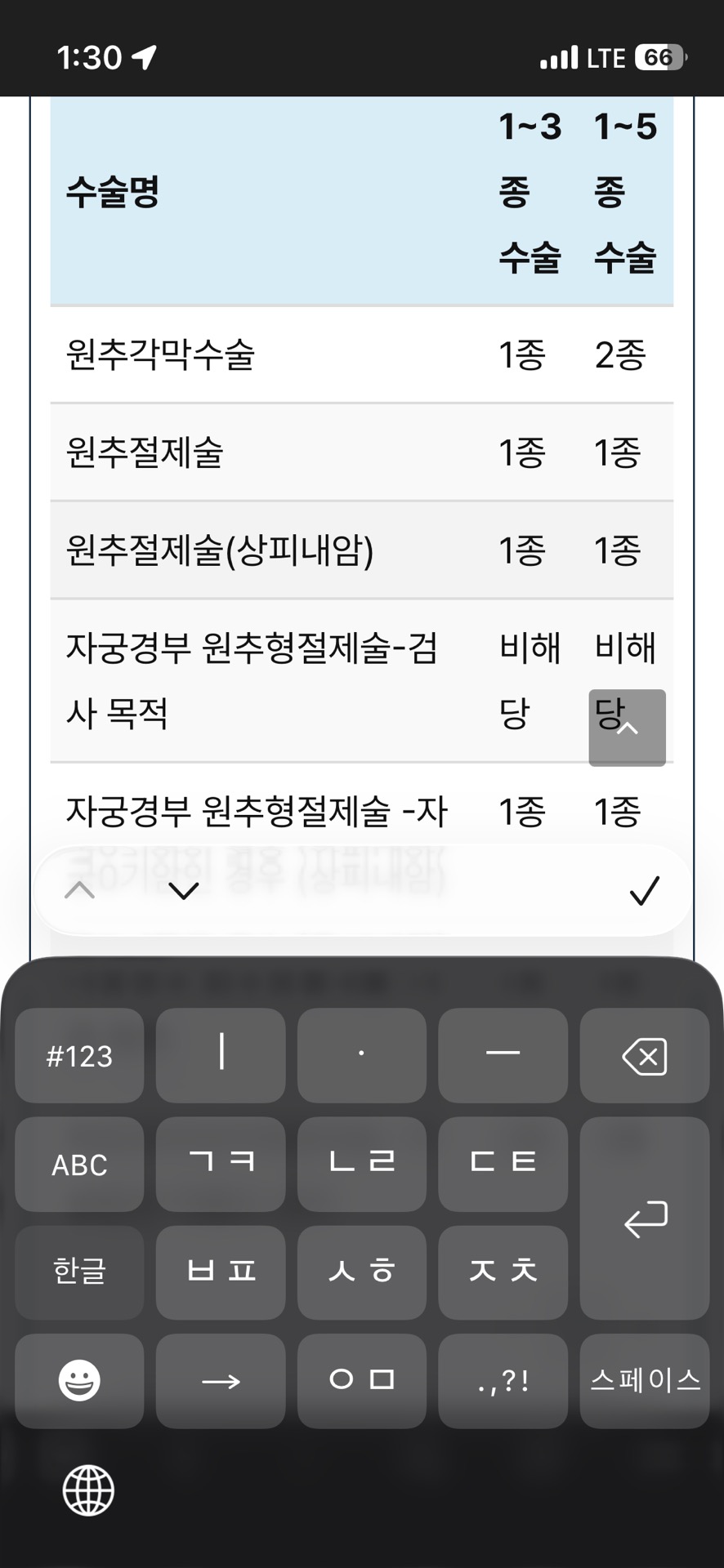Image resolution: width=724 pixels, height=1568 pixels.
Task: Delete a character with backspace key
Action: click(x=644, y=1055)
